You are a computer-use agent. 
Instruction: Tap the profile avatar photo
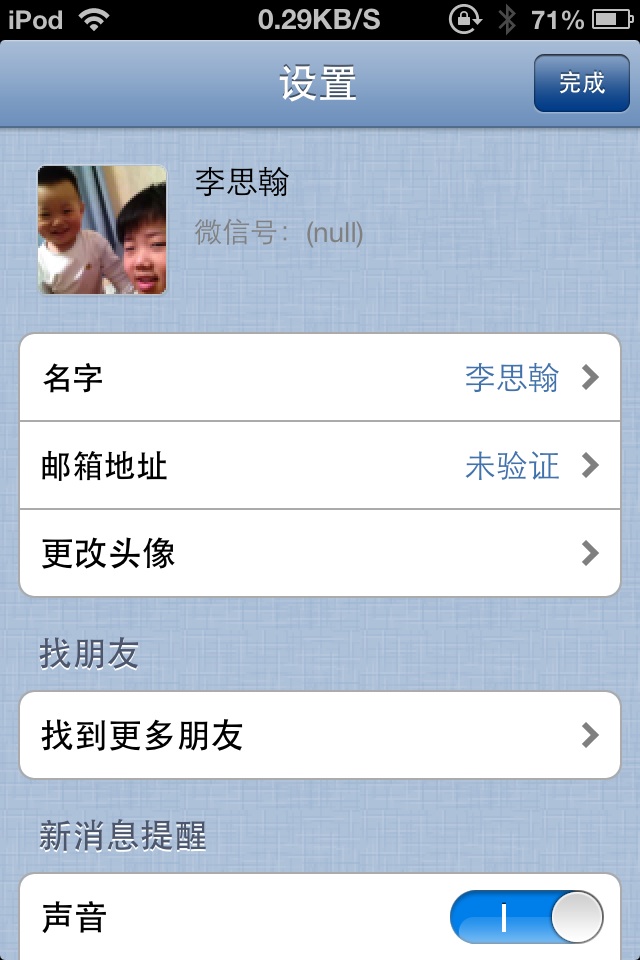[x=102, y=230]
